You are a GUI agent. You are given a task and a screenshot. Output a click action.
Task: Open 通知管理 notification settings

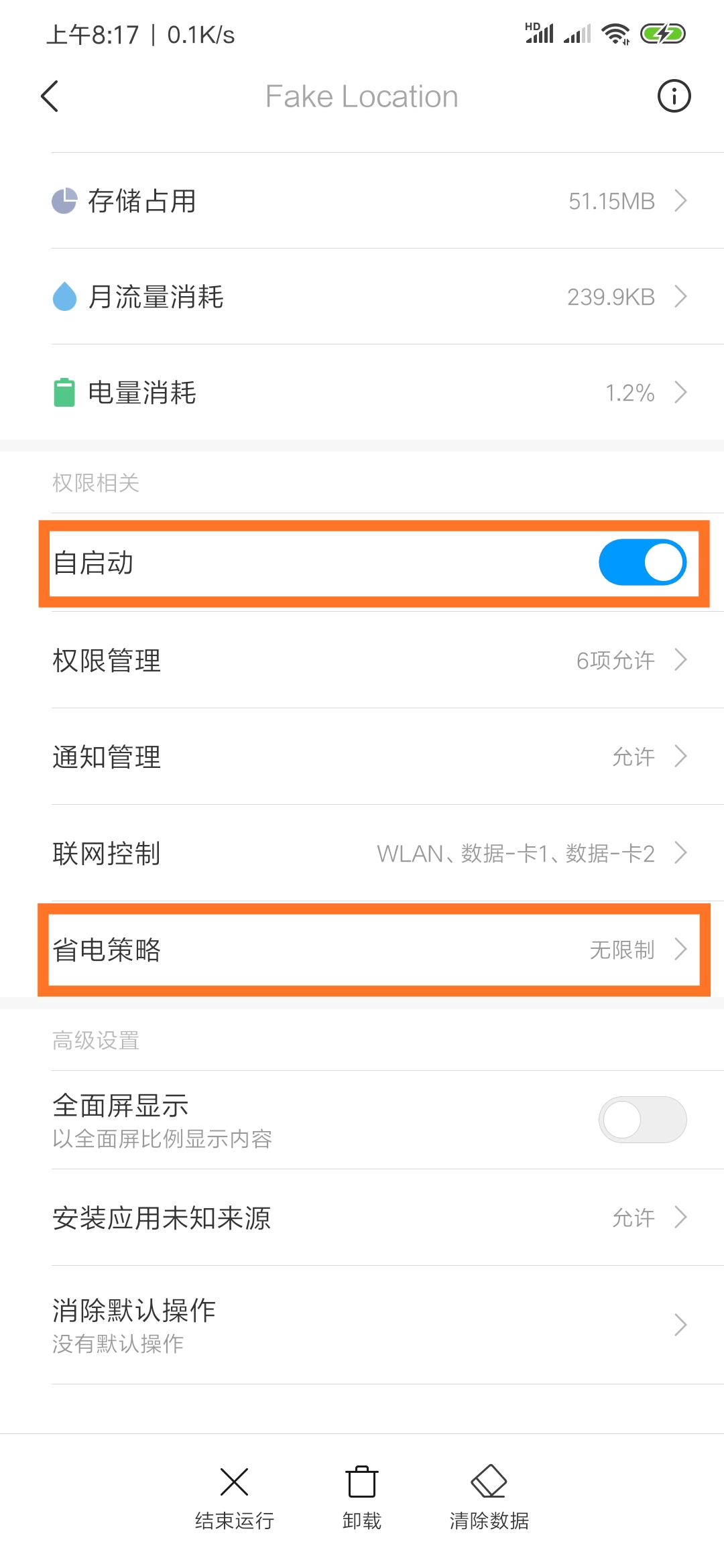point(362,757)
